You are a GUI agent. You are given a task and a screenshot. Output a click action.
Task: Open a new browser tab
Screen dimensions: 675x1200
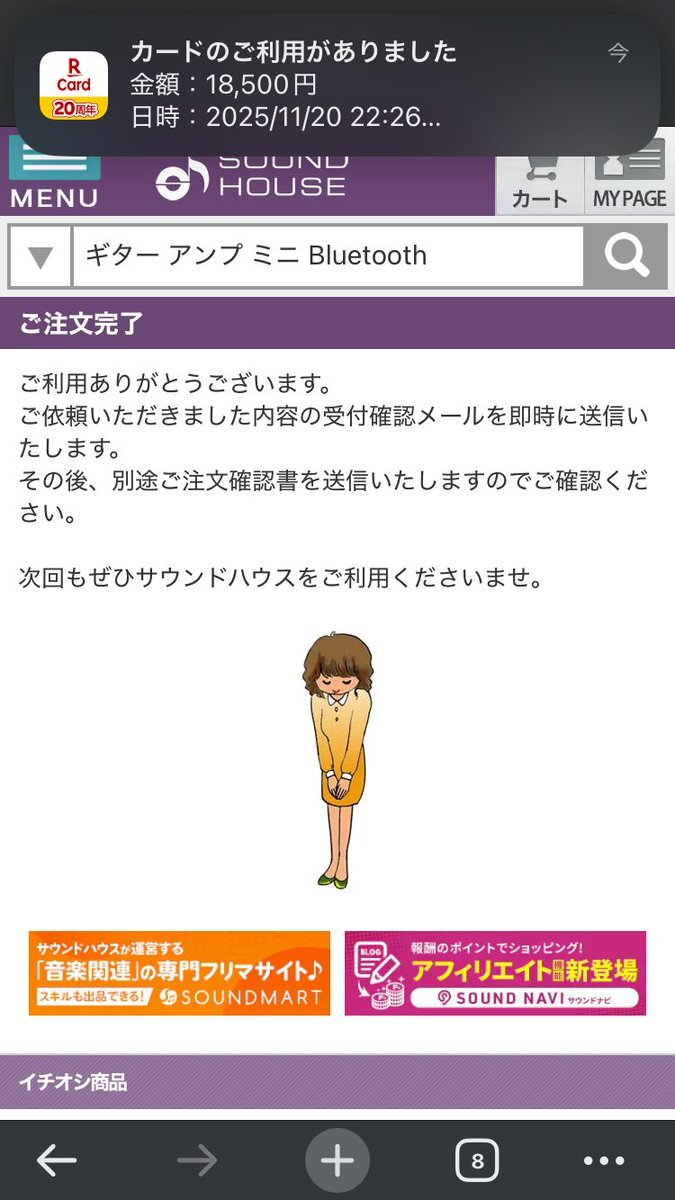click(x=337, y=1160)
